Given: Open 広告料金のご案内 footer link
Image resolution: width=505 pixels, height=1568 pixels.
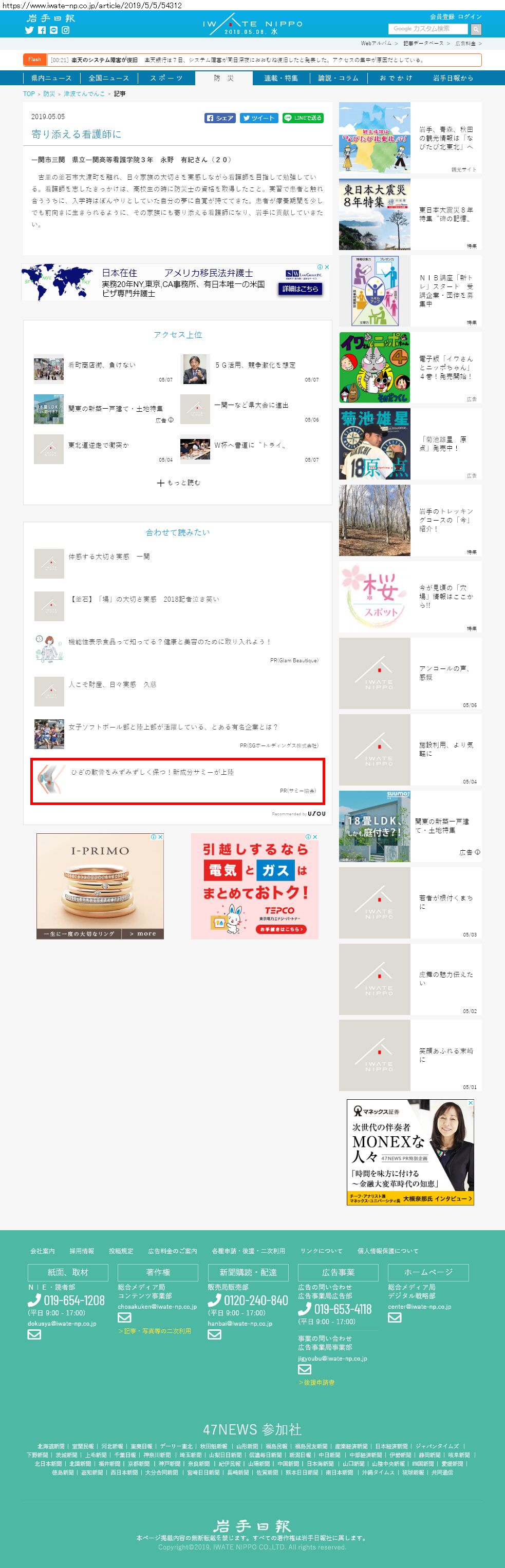Looking at the screenshot, I should [173, 1251].
